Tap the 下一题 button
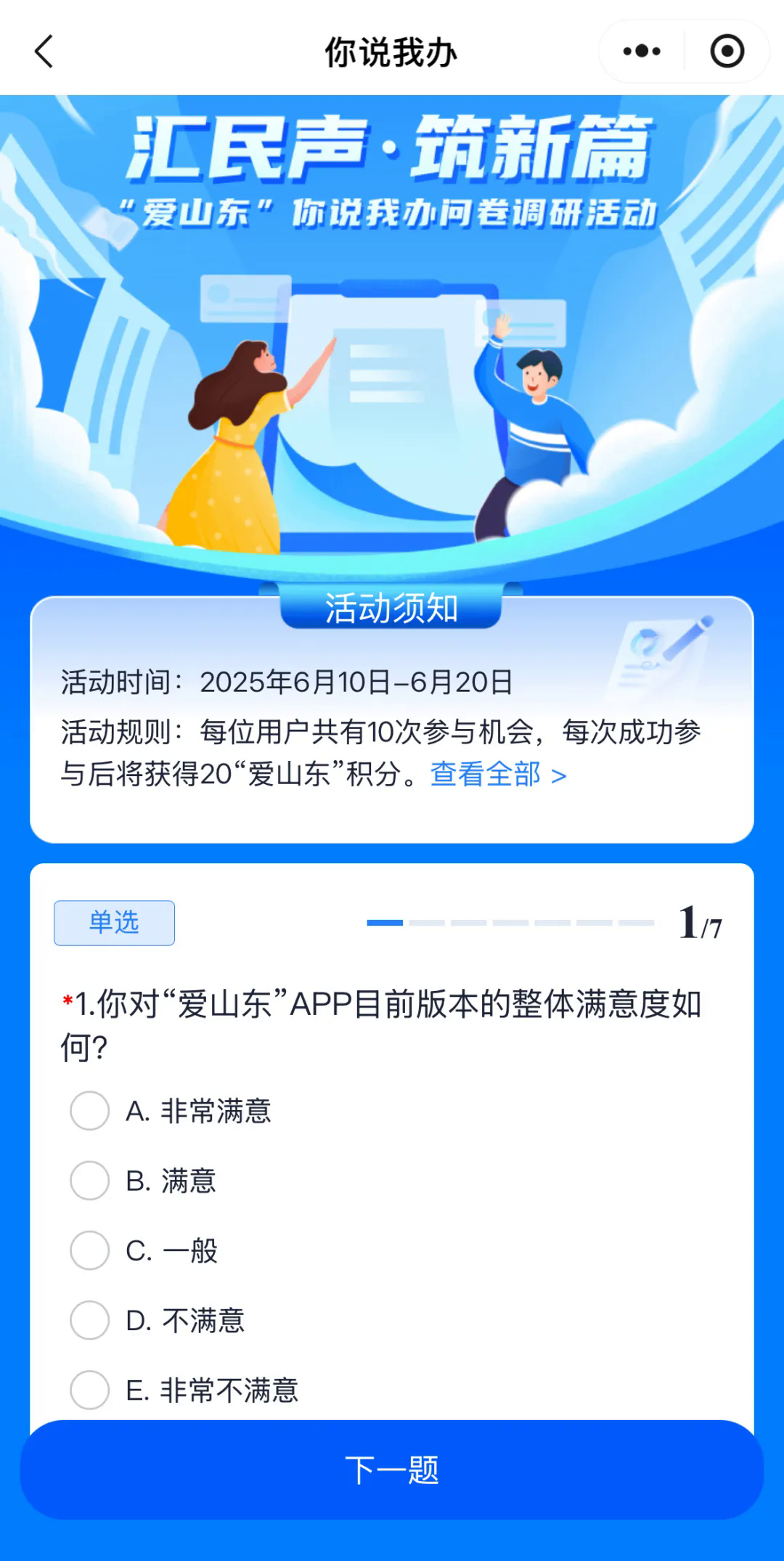Screen dimensions: 784x1561 click(392, 1470)
